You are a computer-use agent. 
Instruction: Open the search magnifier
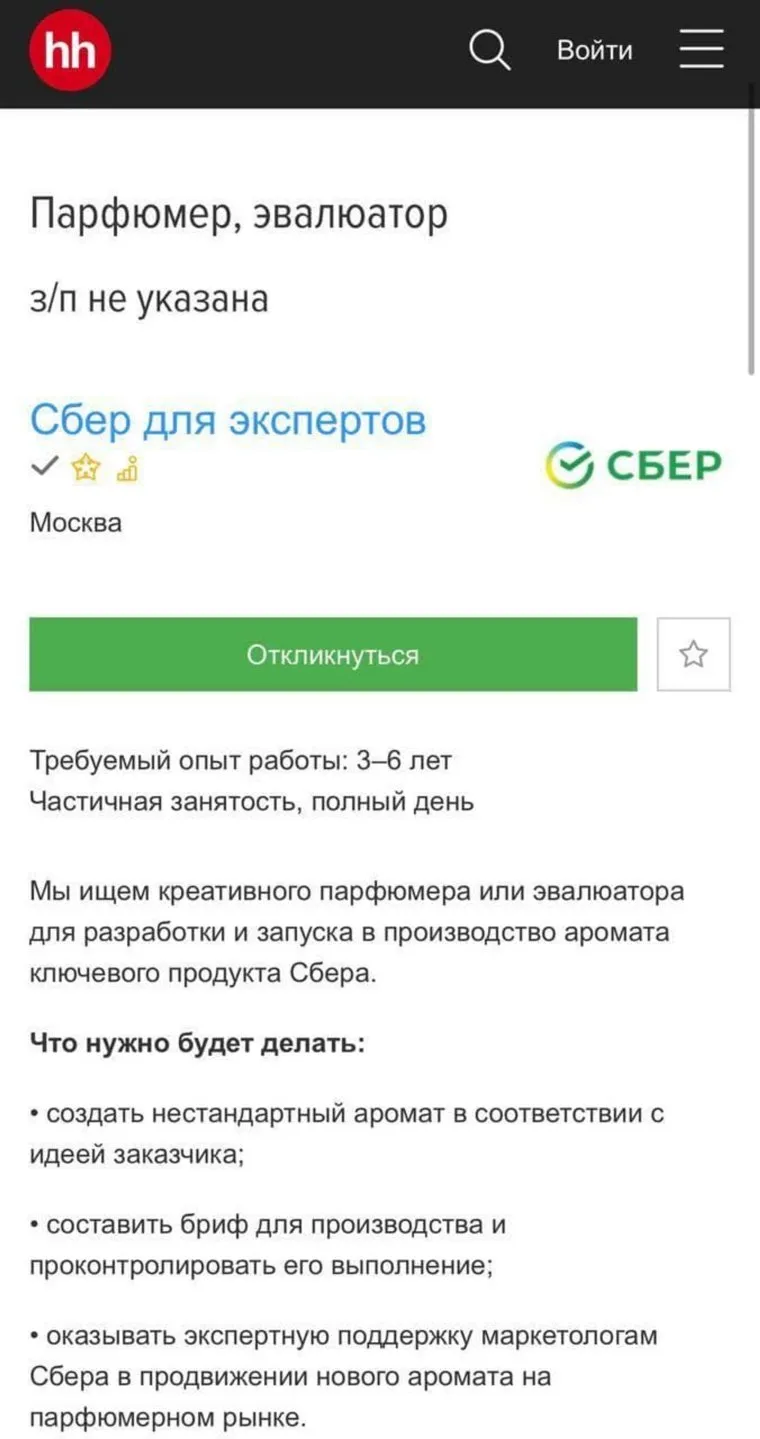click(490, 50)
